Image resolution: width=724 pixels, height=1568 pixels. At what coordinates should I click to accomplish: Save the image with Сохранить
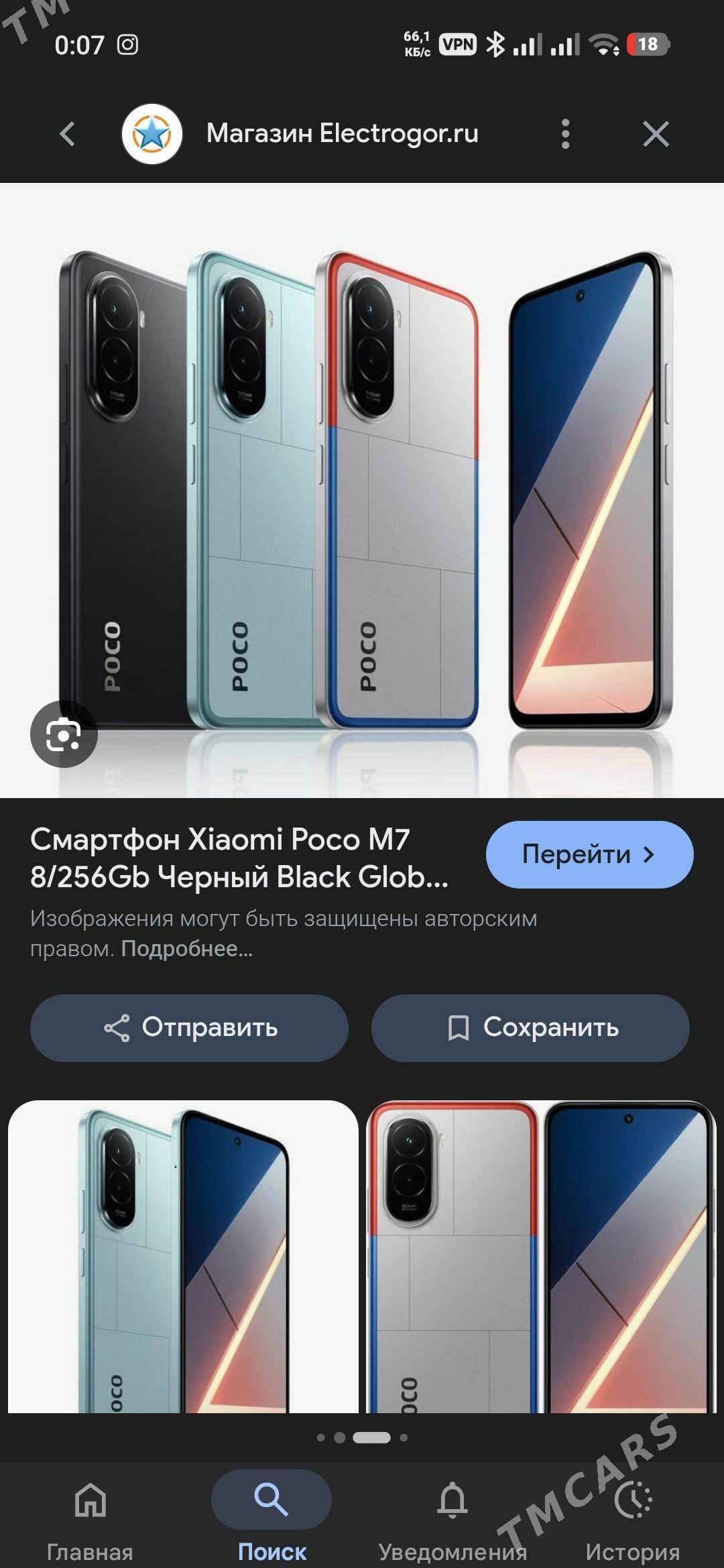coord(530,1027)
